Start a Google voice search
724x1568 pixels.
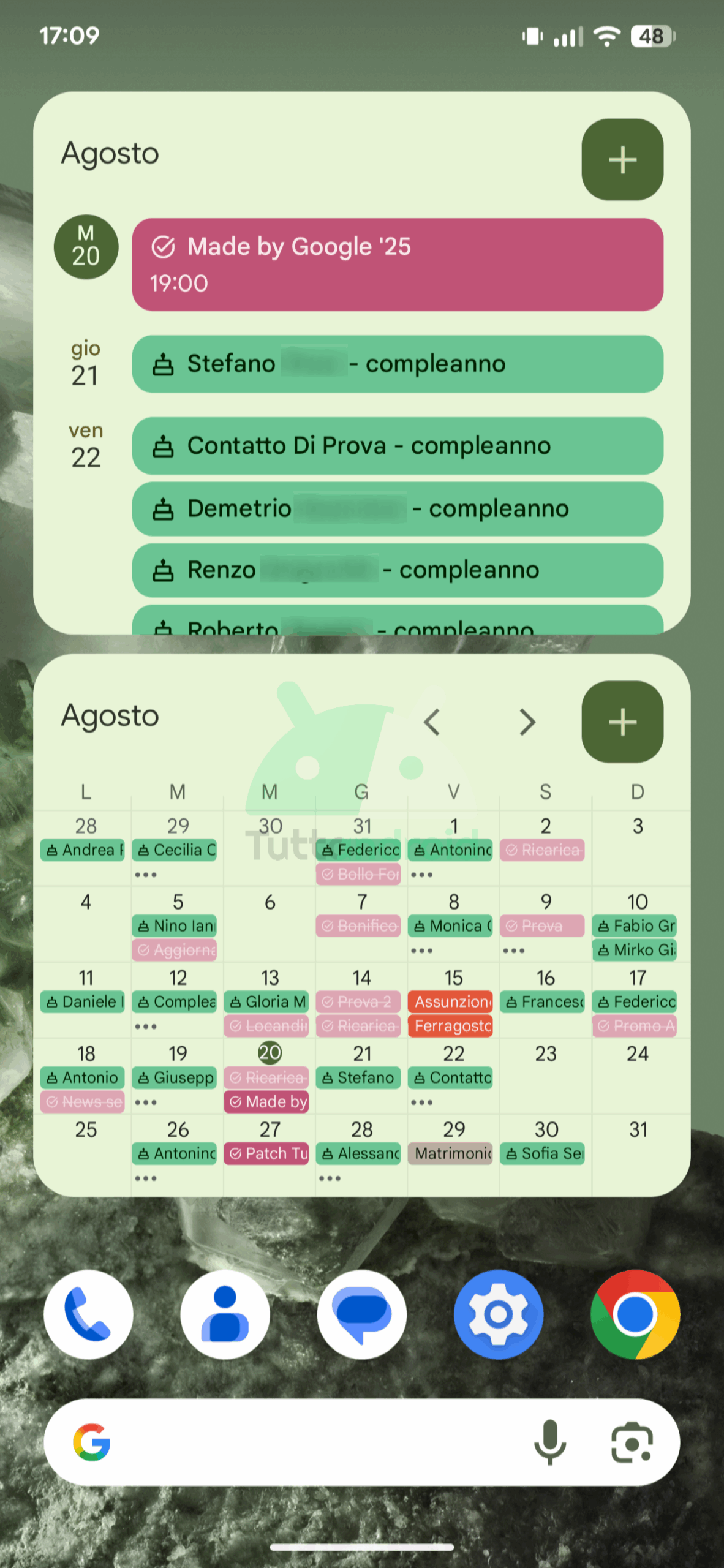coord(549,1442)
